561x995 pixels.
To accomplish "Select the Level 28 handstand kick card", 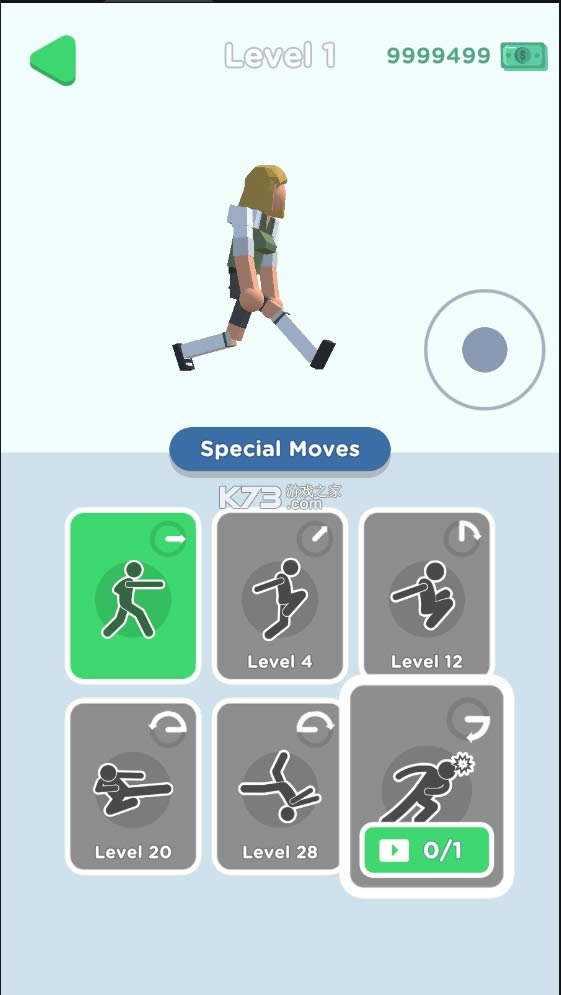I will (x=279, y=786).
